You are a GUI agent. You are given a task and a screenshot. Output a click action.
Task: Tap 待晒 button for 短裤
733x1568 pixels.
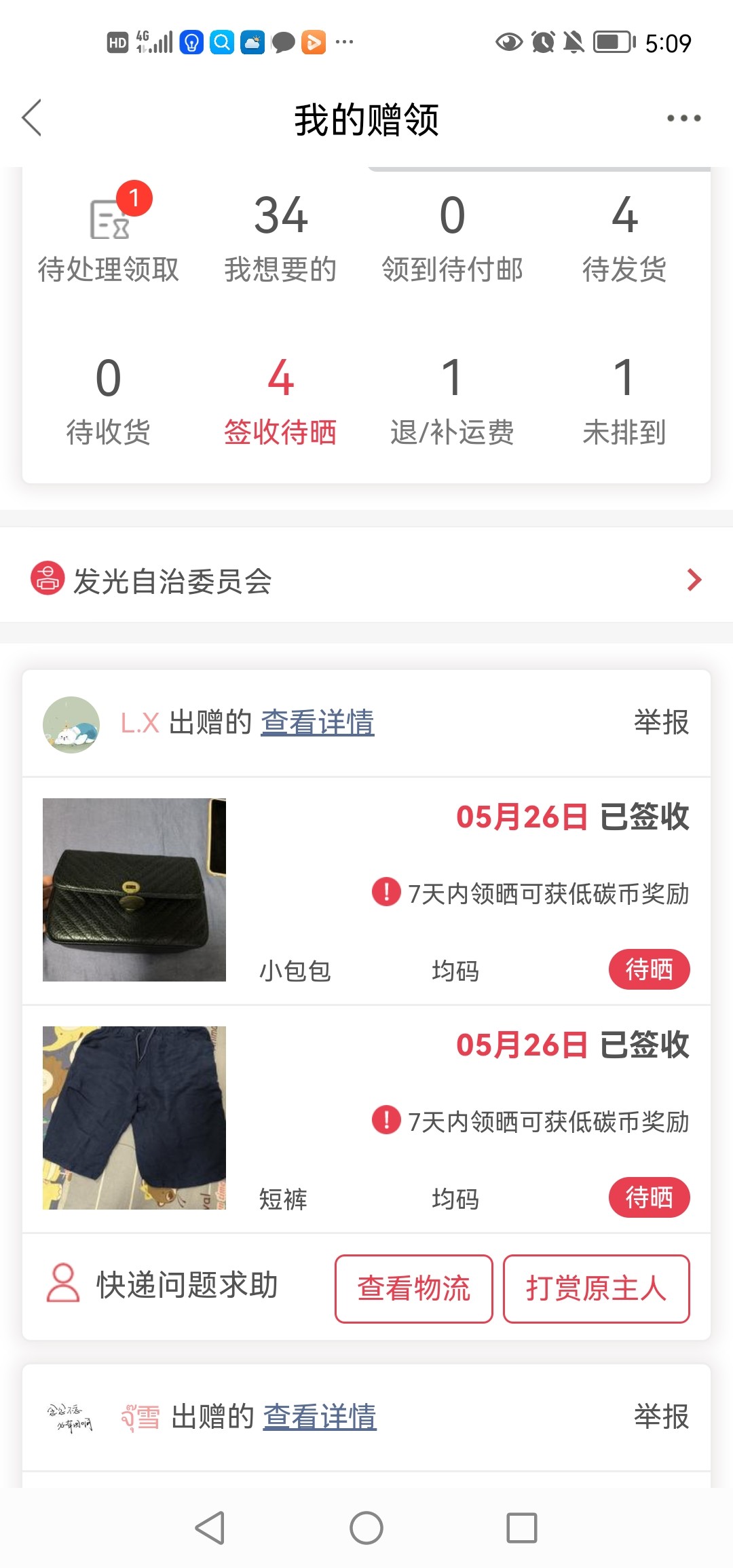[x=649, y=1197]
